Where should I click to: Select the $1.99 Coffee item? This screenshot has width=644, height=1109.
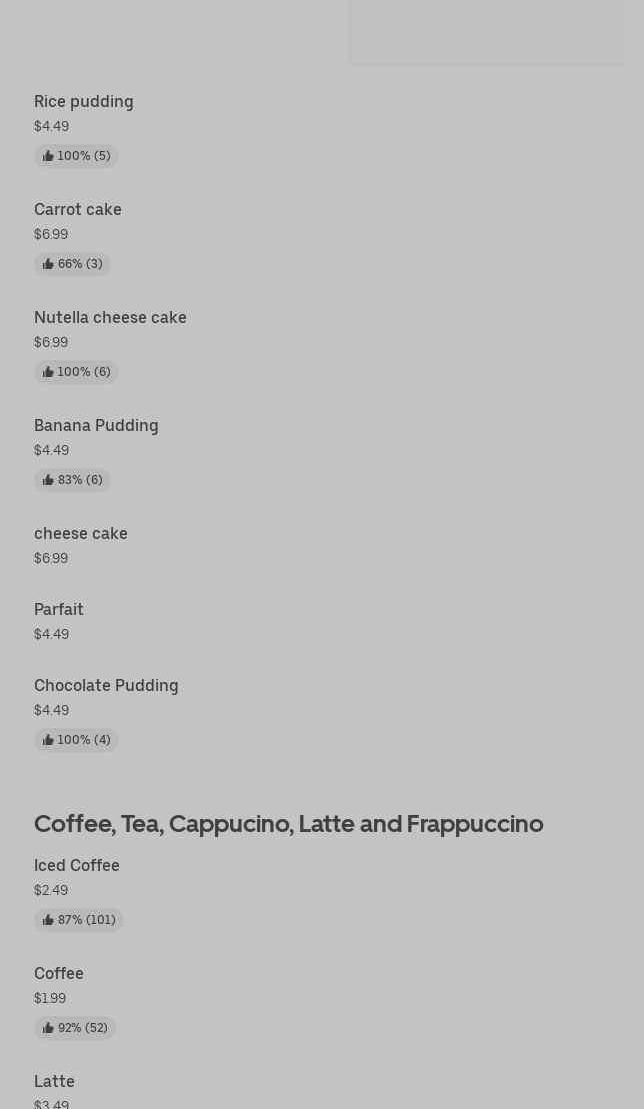59,974
